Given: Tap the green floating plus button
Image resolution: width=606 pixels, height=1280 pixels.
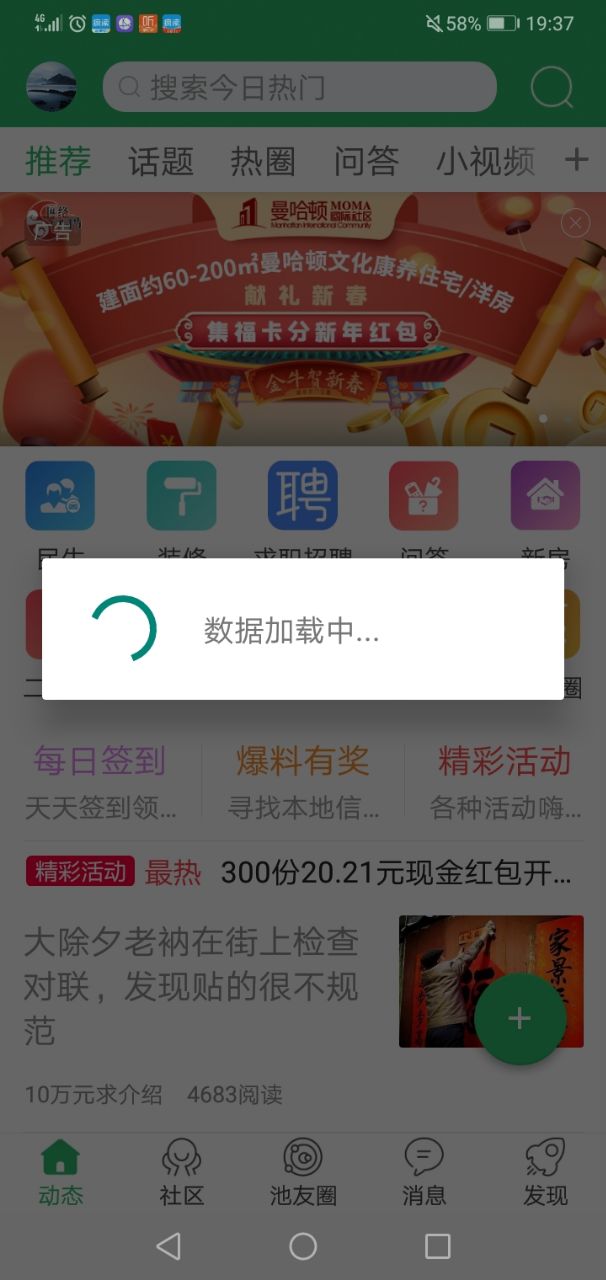Looking at the screenshot, I should click(519, 1018).
